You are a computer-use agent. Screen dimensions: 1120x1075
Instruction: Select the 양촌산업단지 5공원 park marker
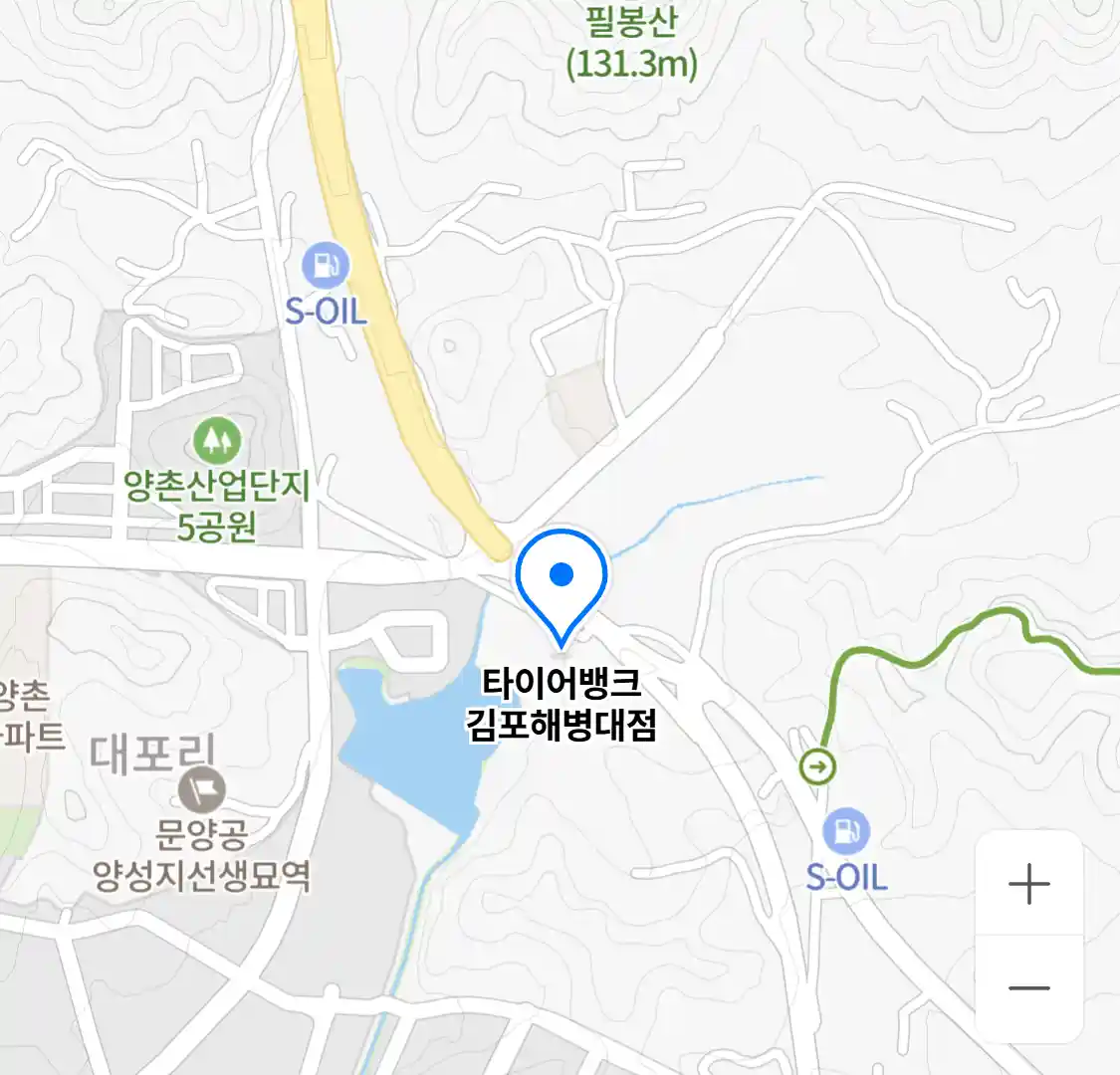tap(216, 438)
